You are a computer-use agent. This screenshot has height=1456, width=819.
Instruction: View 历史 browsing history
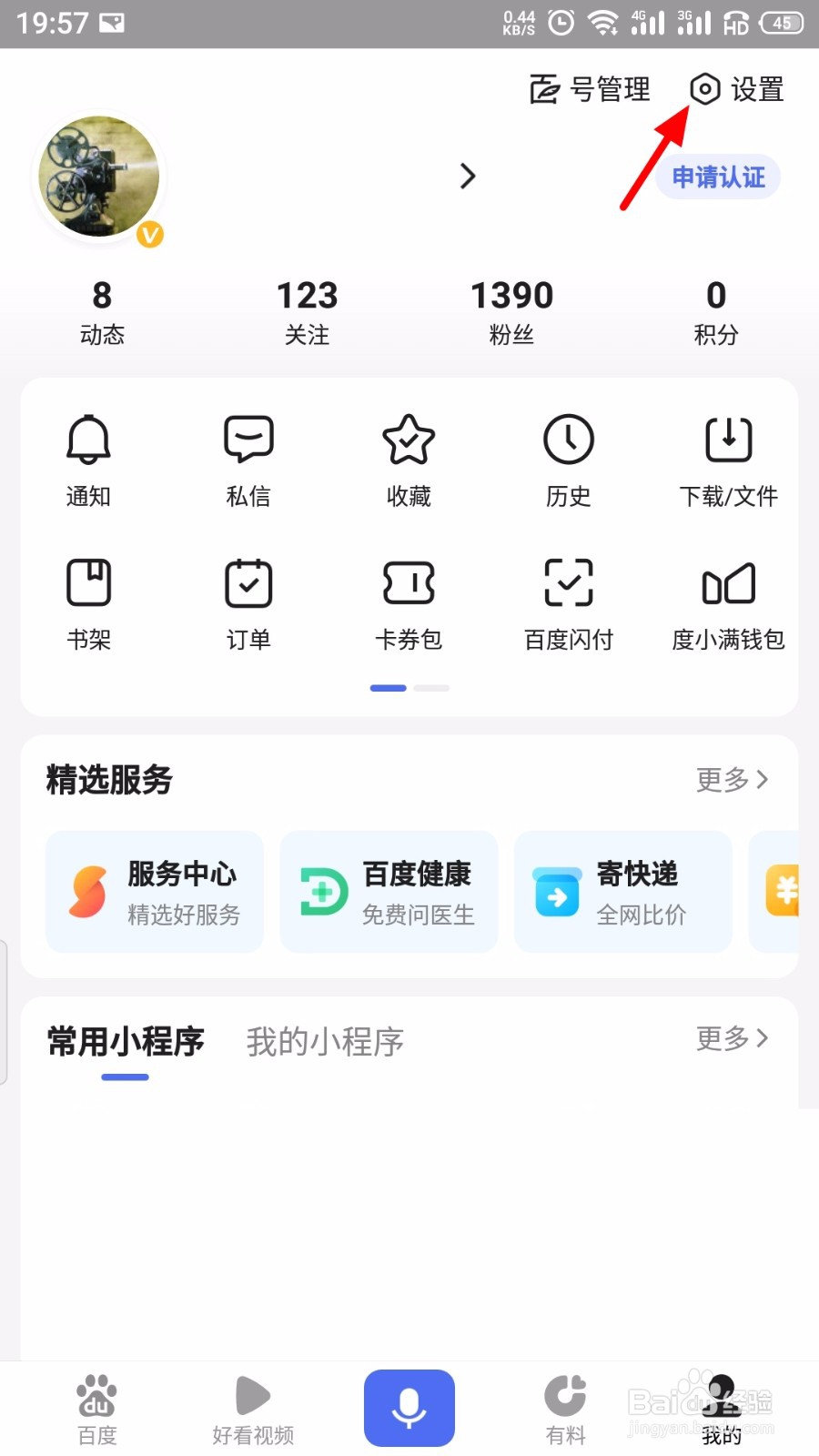tap(569, 460)
